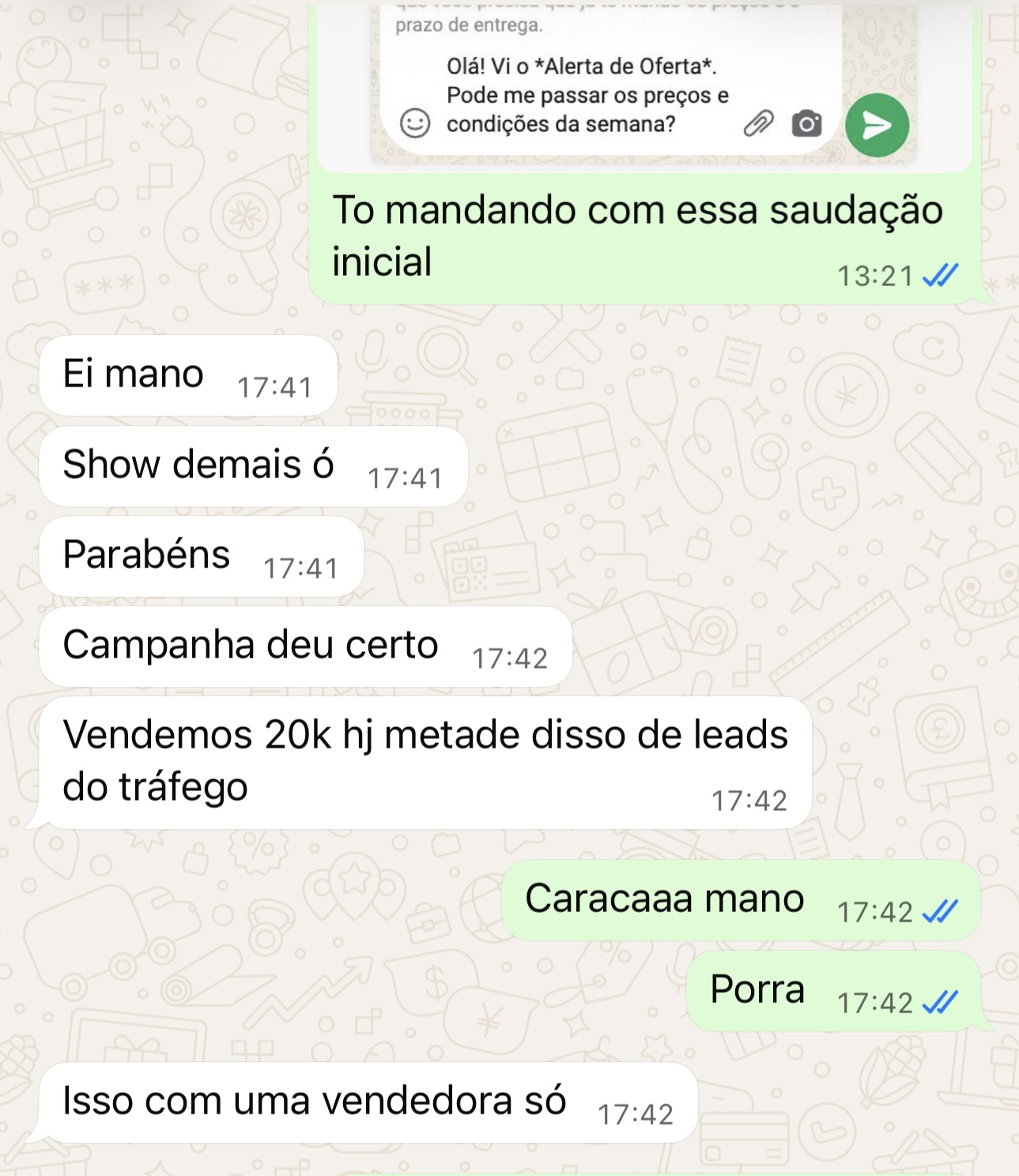The image size is (1019, 1176).
Task: Open the emoji picker in the message composer
Action: pyautogui.click(x=417, y=123)
